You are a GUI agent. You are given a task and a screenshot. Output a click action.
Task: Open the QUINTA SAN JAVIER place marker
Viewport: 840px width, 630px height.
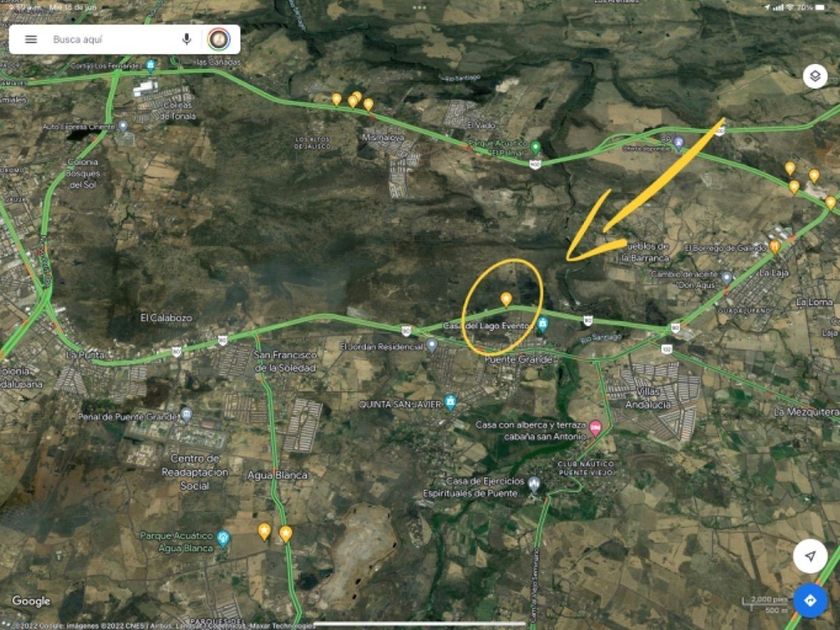tap(451, 402)
